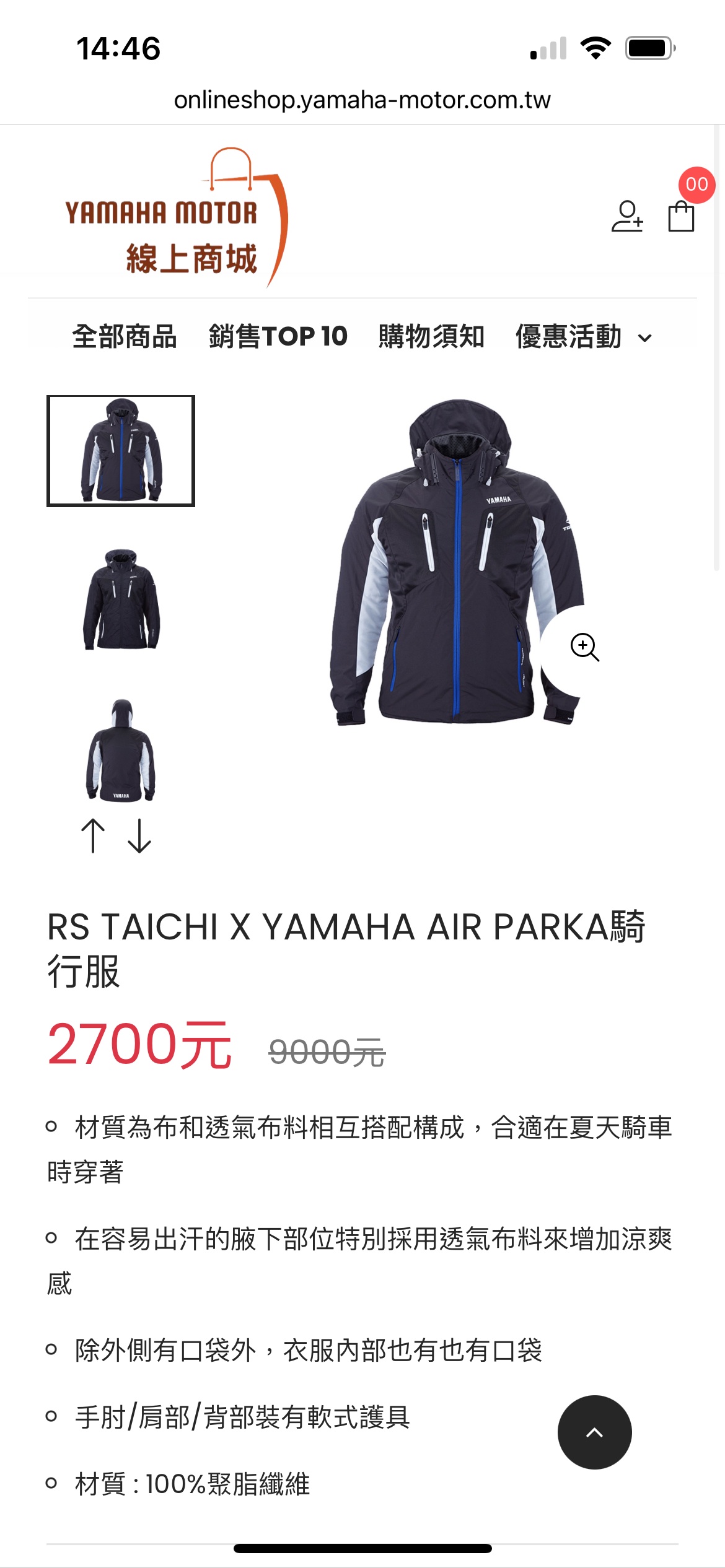The image size is (725, 1568).
Task: Tap the browser address bar URL
Action: coord(362,100)
